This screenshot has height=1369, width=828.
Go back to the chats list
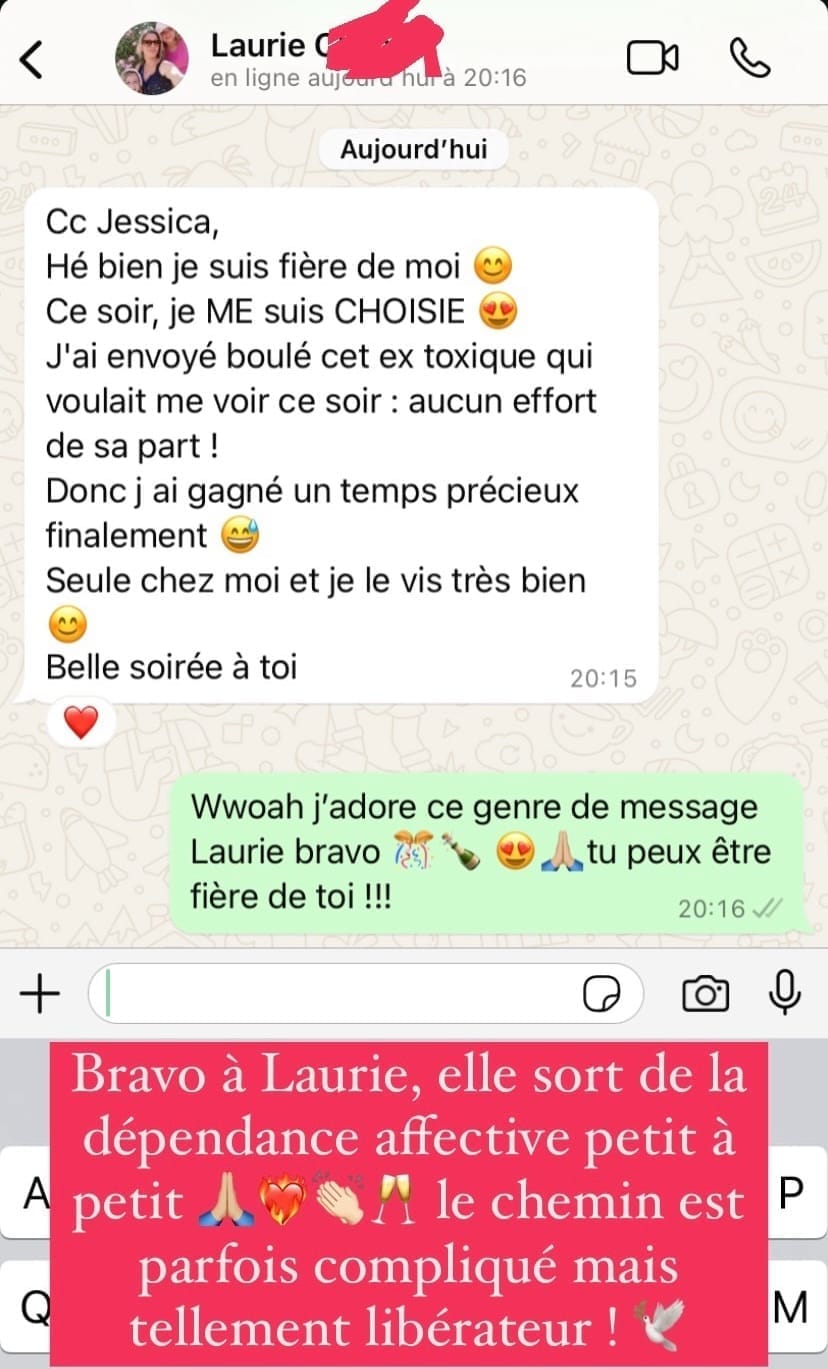point(32,60)
